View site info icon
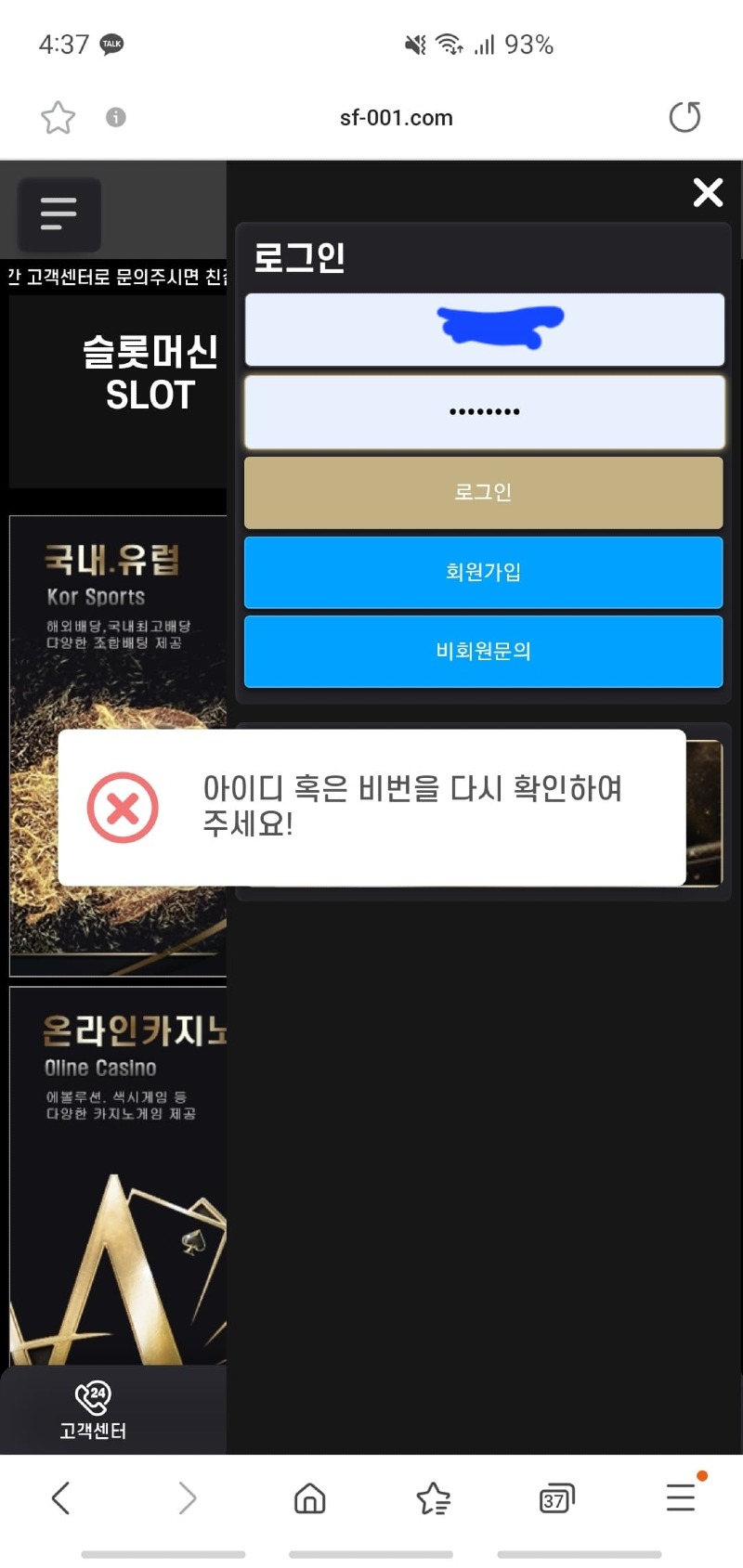The height and width of the screenshot is (1568, 743). pyautogui.click(x=115, y=117)
